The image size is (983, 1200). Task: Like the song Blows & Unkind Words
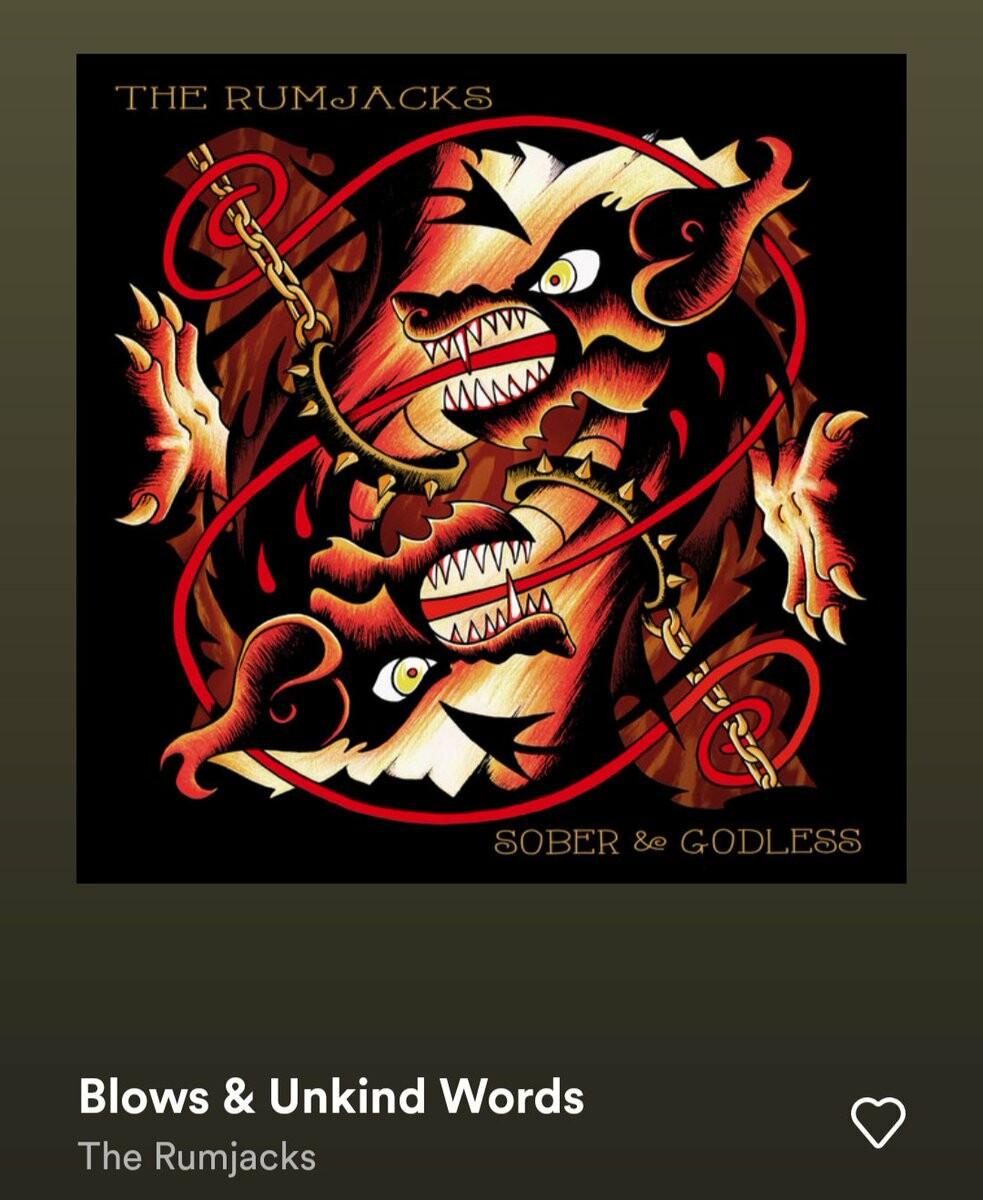pos(877,1122)
